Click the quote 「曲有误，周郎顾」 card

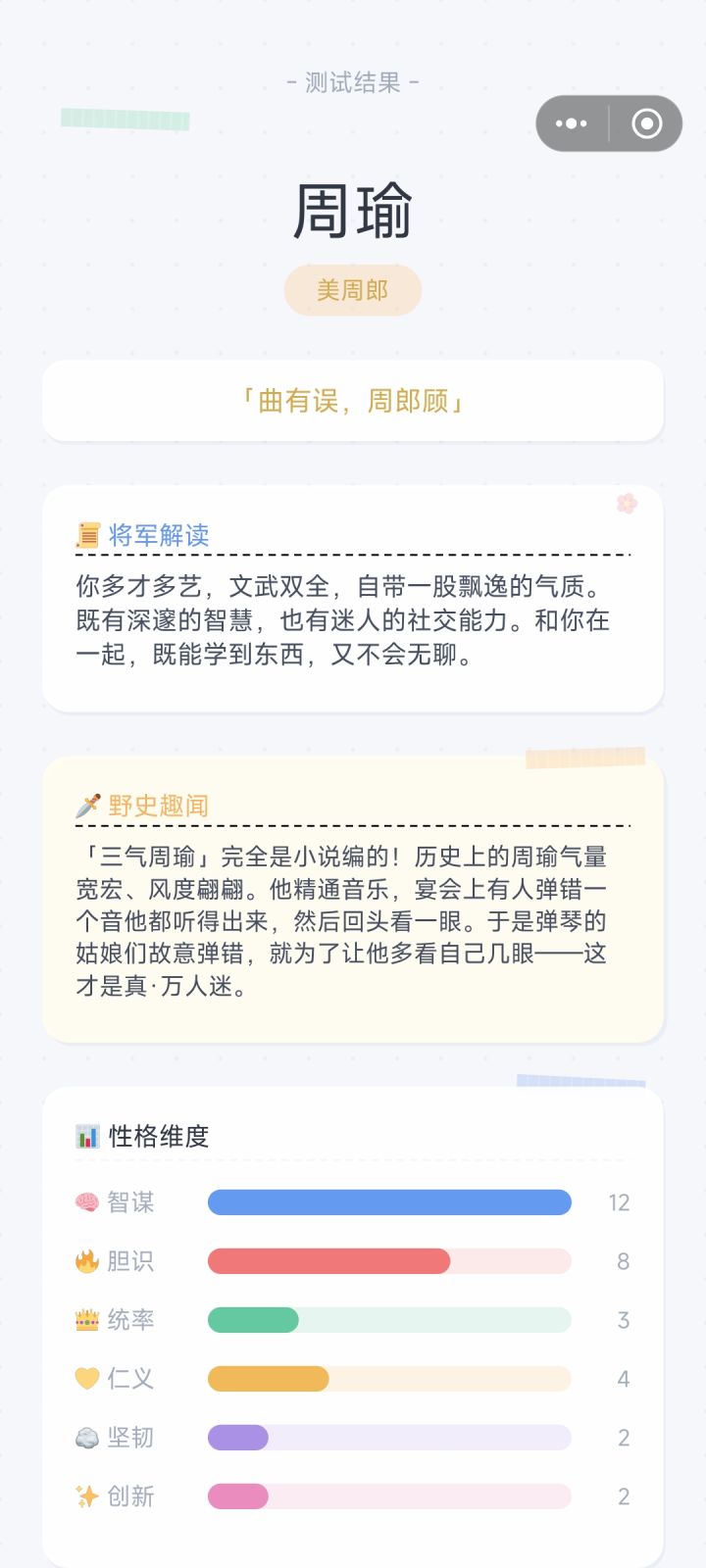coord(353,400)
